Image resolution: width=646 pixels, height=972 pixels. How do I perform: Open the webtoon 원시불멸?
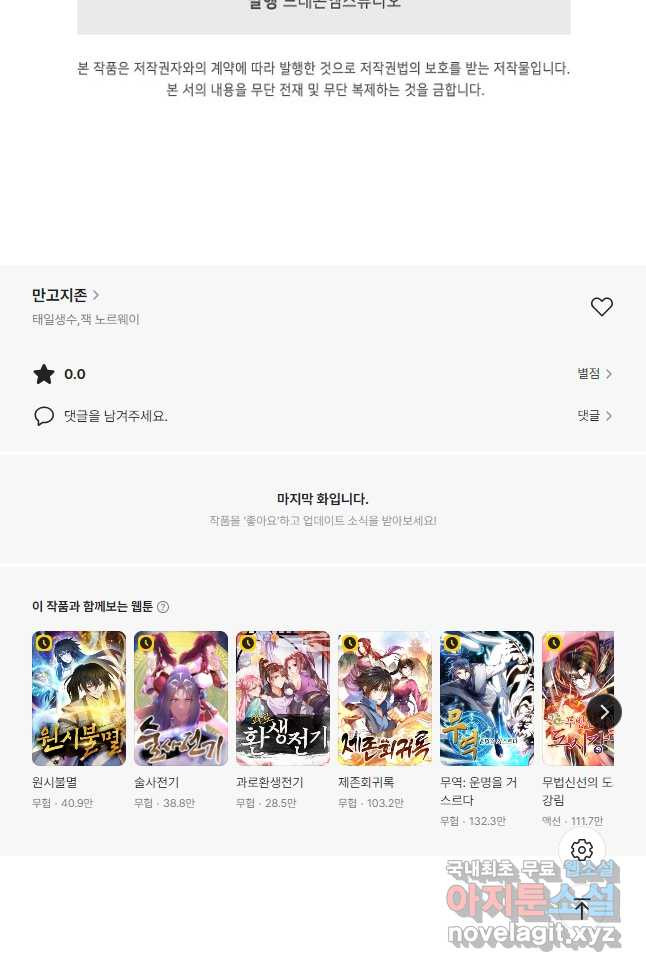point(79,698)
